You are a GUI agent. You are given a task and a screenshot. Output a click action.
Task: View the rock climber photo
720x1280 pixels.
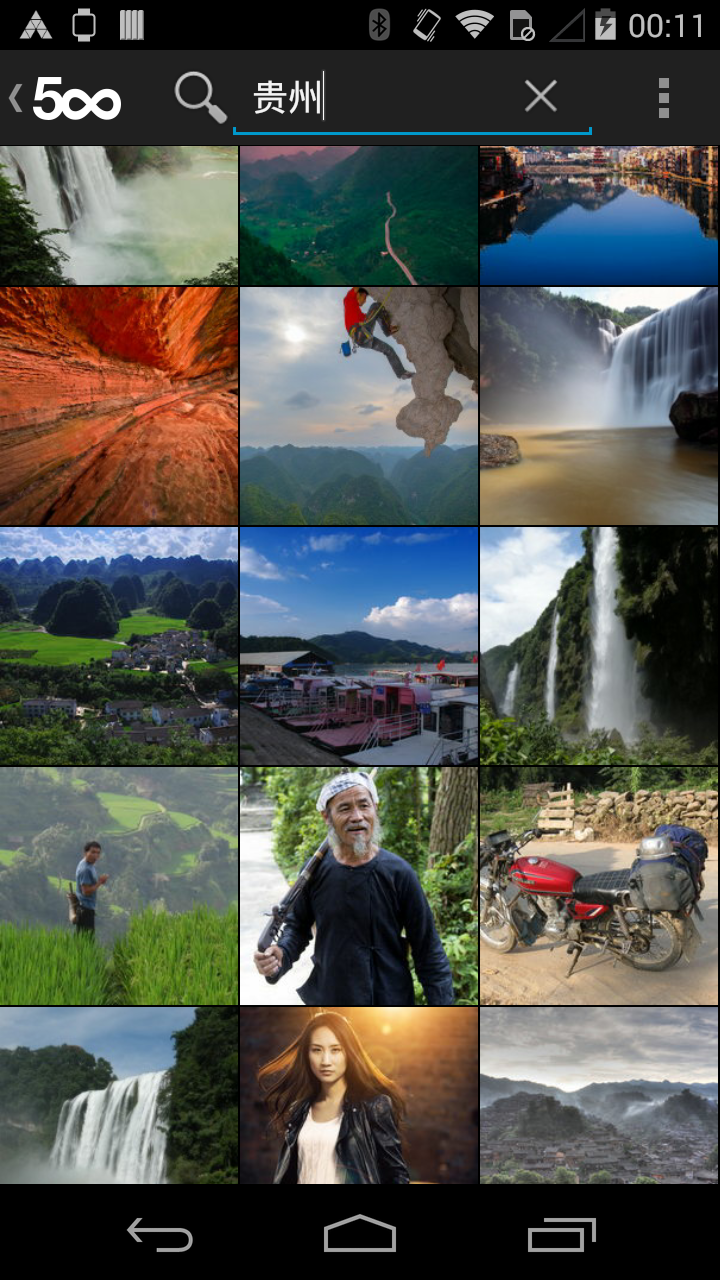(358, 406)
